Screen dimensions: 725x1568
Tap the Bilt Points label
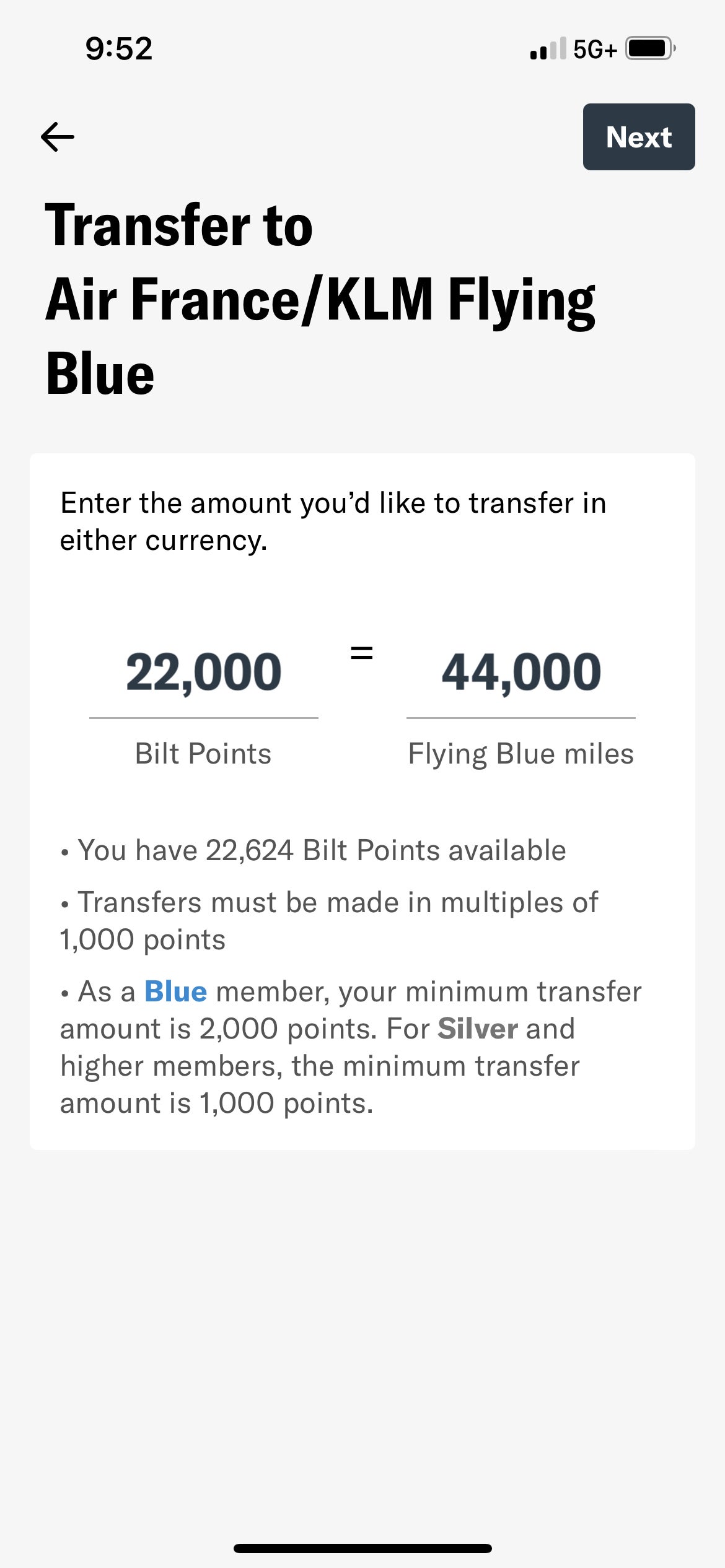pos(203,753)
